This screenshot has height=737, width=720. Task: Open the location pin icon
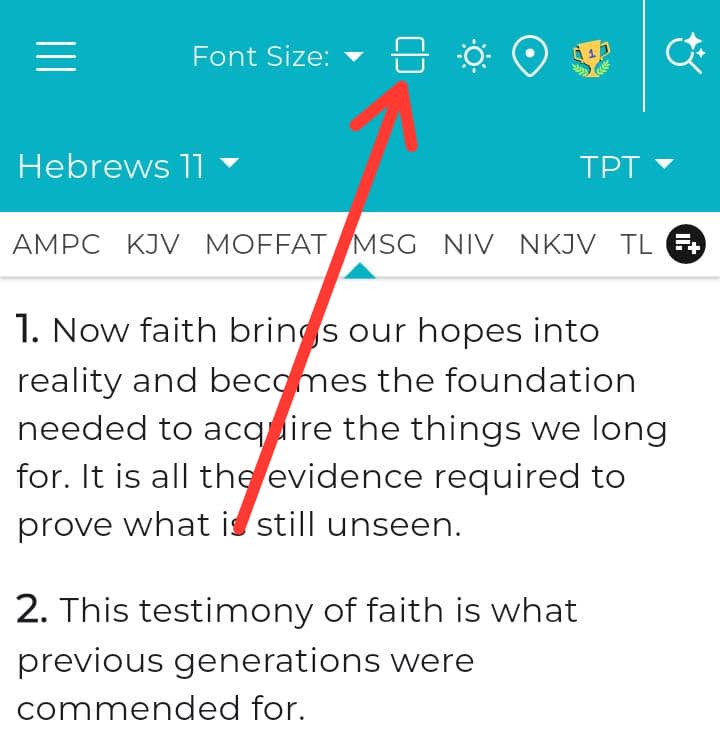pos(529,57)
